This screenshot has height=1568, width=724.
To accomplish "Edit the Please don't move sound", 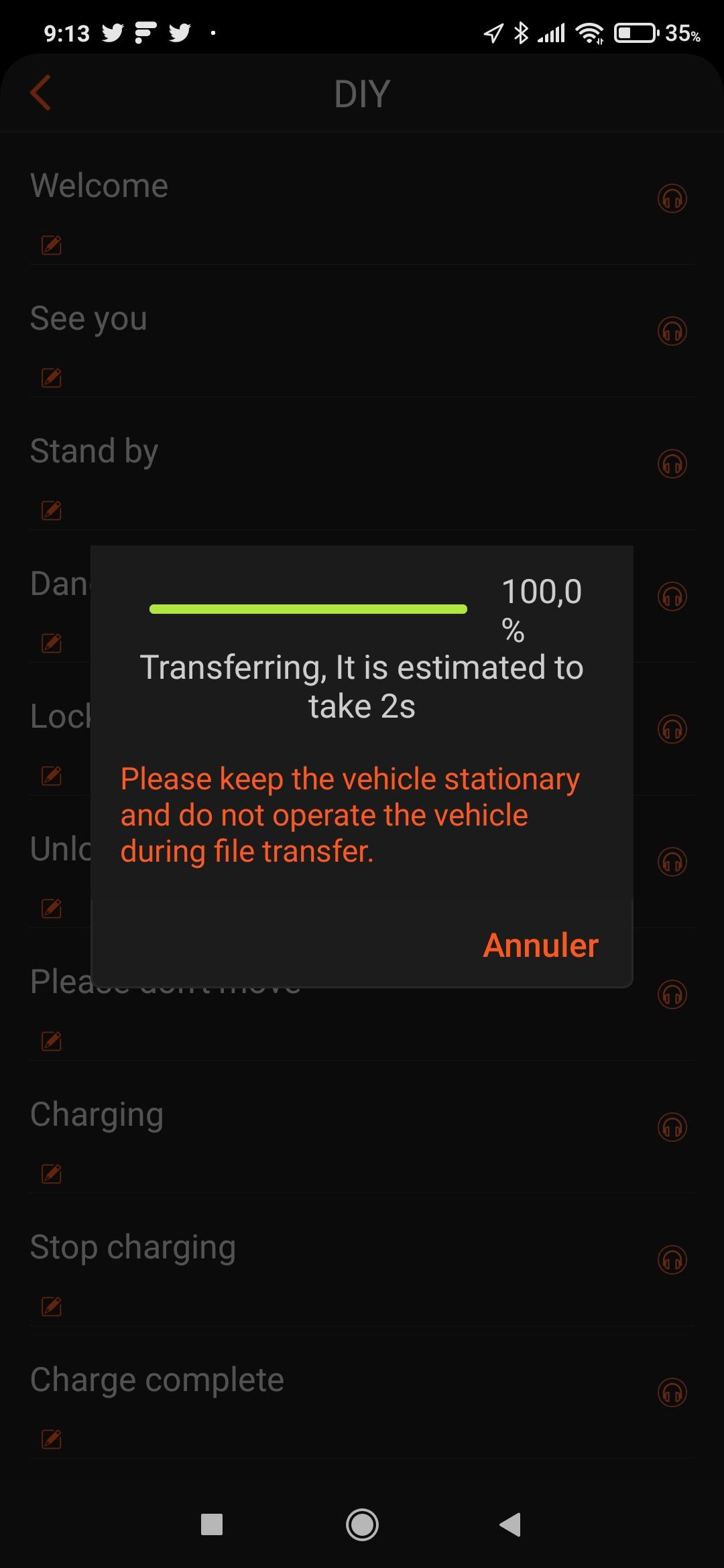I will 52,1041.
